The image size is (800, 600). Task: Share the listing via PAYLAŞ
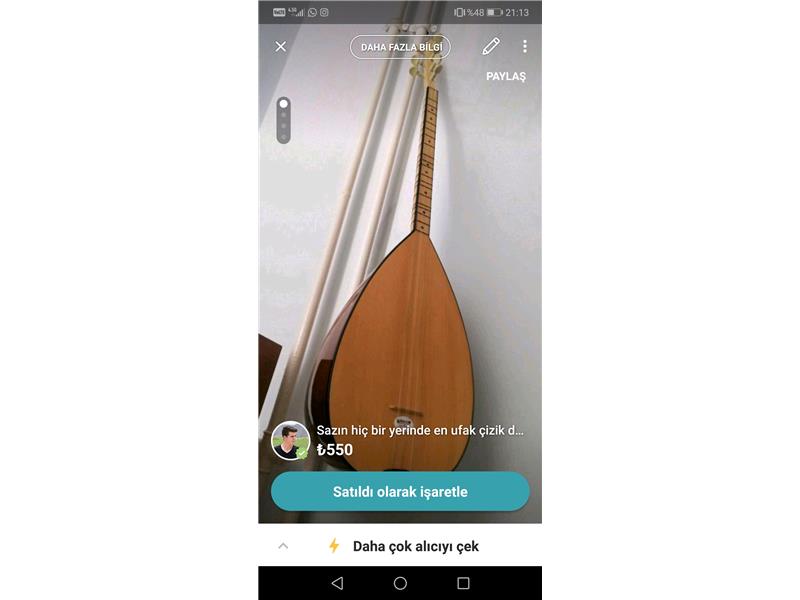[x=505, y=76]
